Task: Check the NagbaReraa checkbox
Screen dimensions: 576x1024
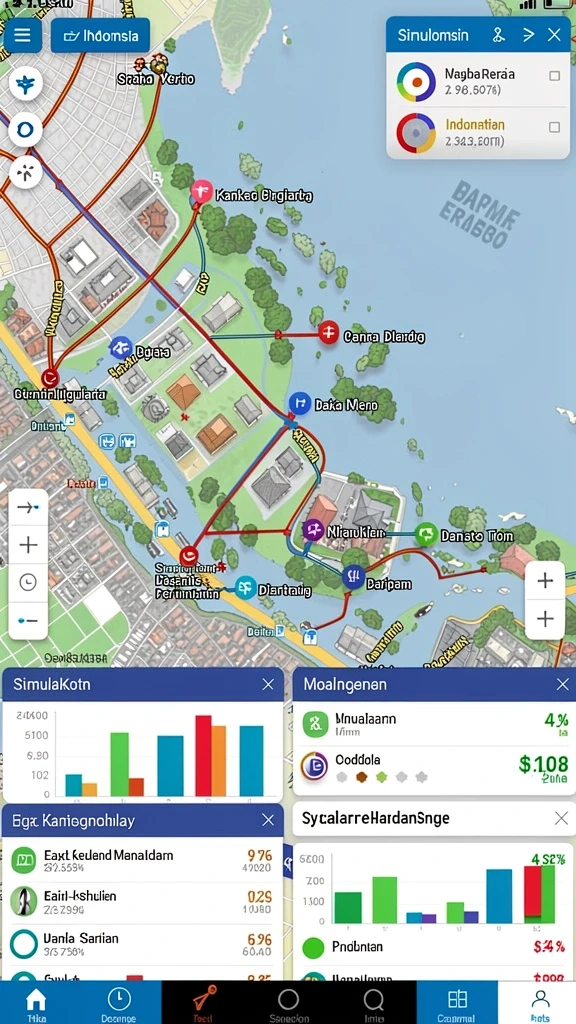Action: (x=554, y=76)
